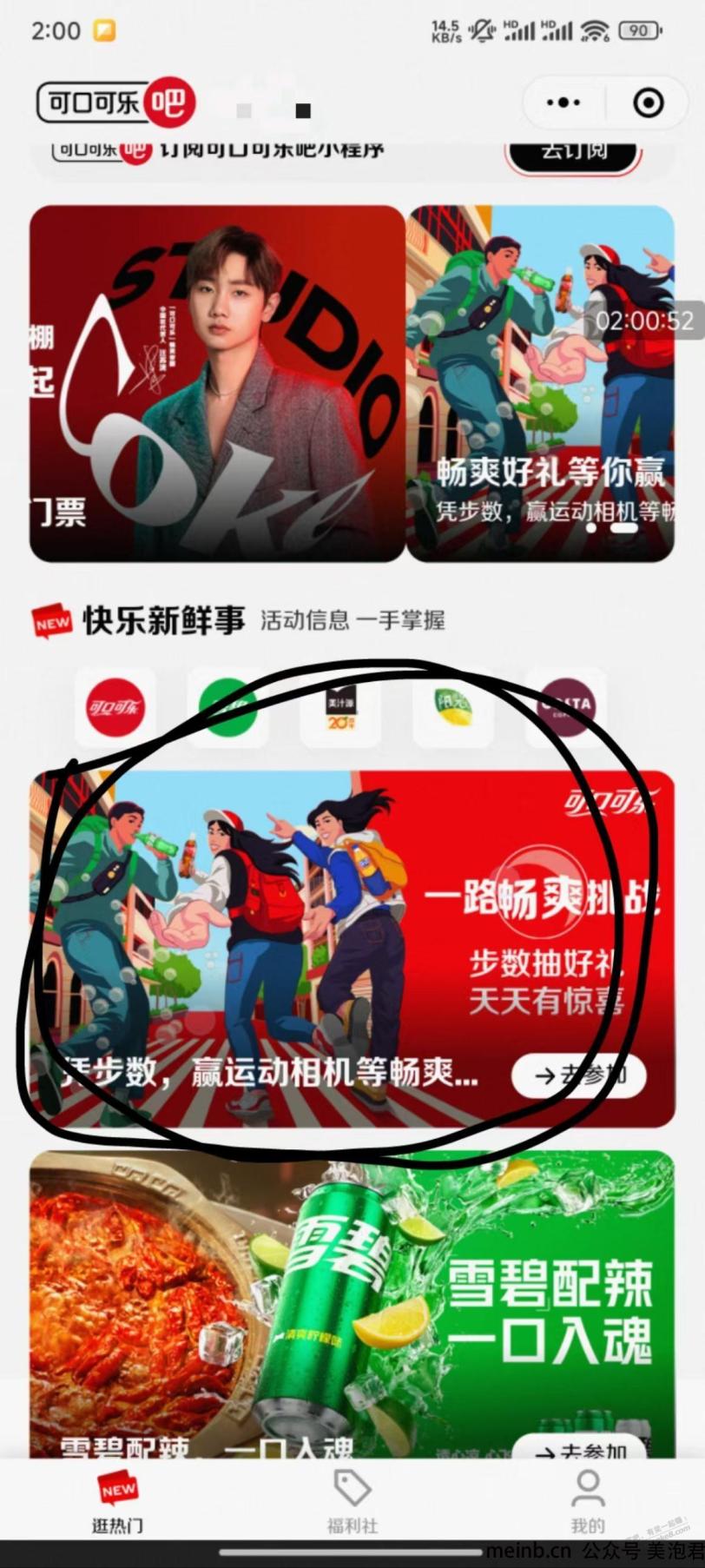Tap 去参加 on the Sprite card

pos(580,1452)
